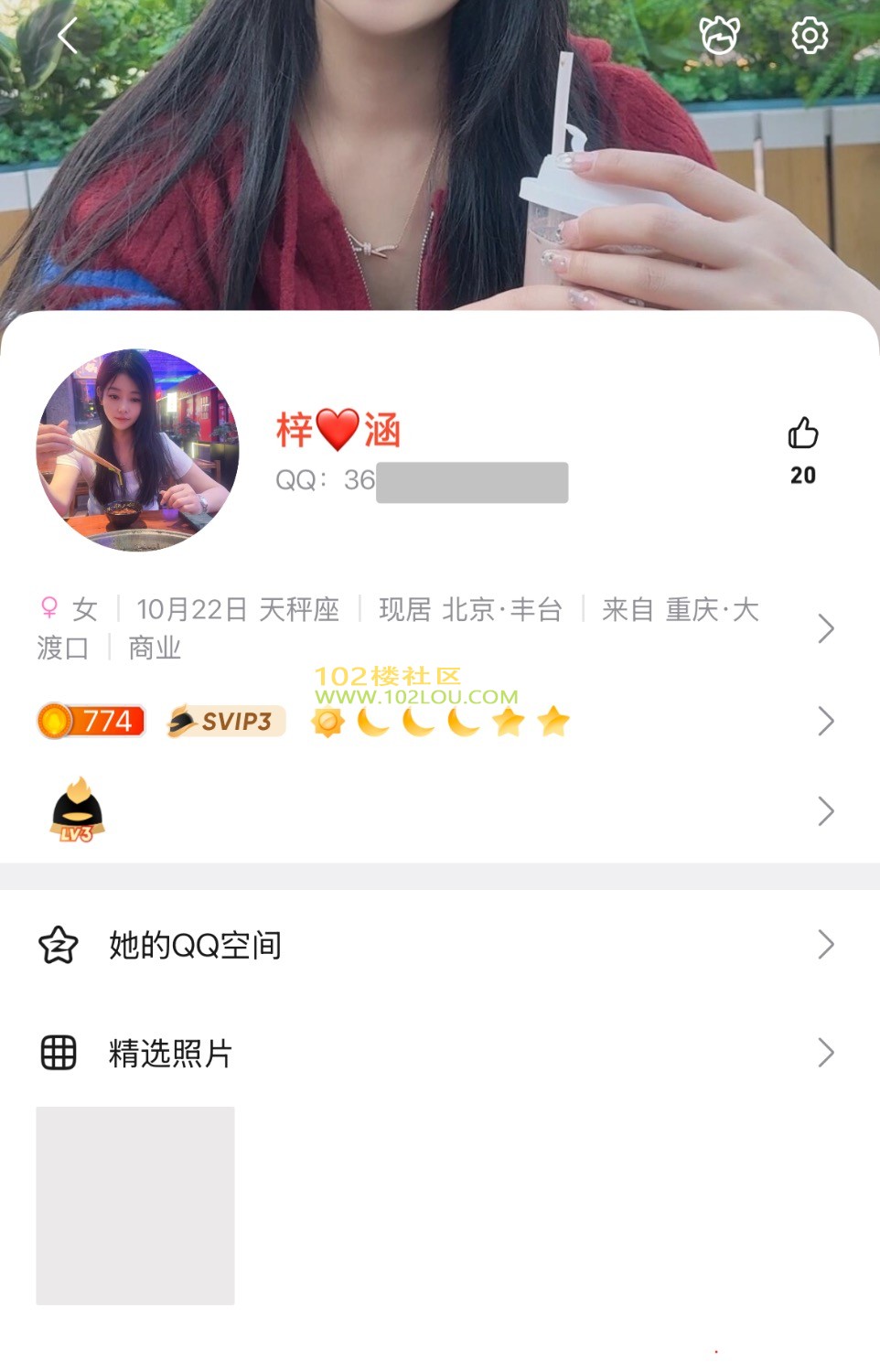Expand the personal info row

(825, 628)
